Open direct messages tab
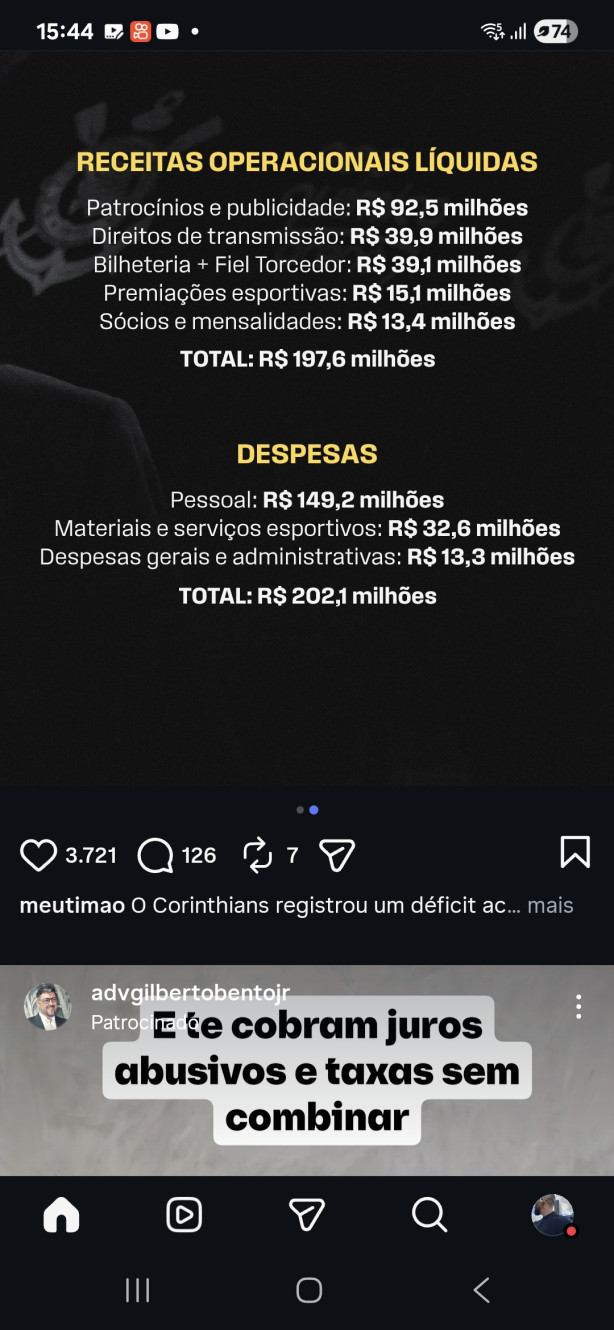Screen dimensions: 614x1330 pos(307,1215)
